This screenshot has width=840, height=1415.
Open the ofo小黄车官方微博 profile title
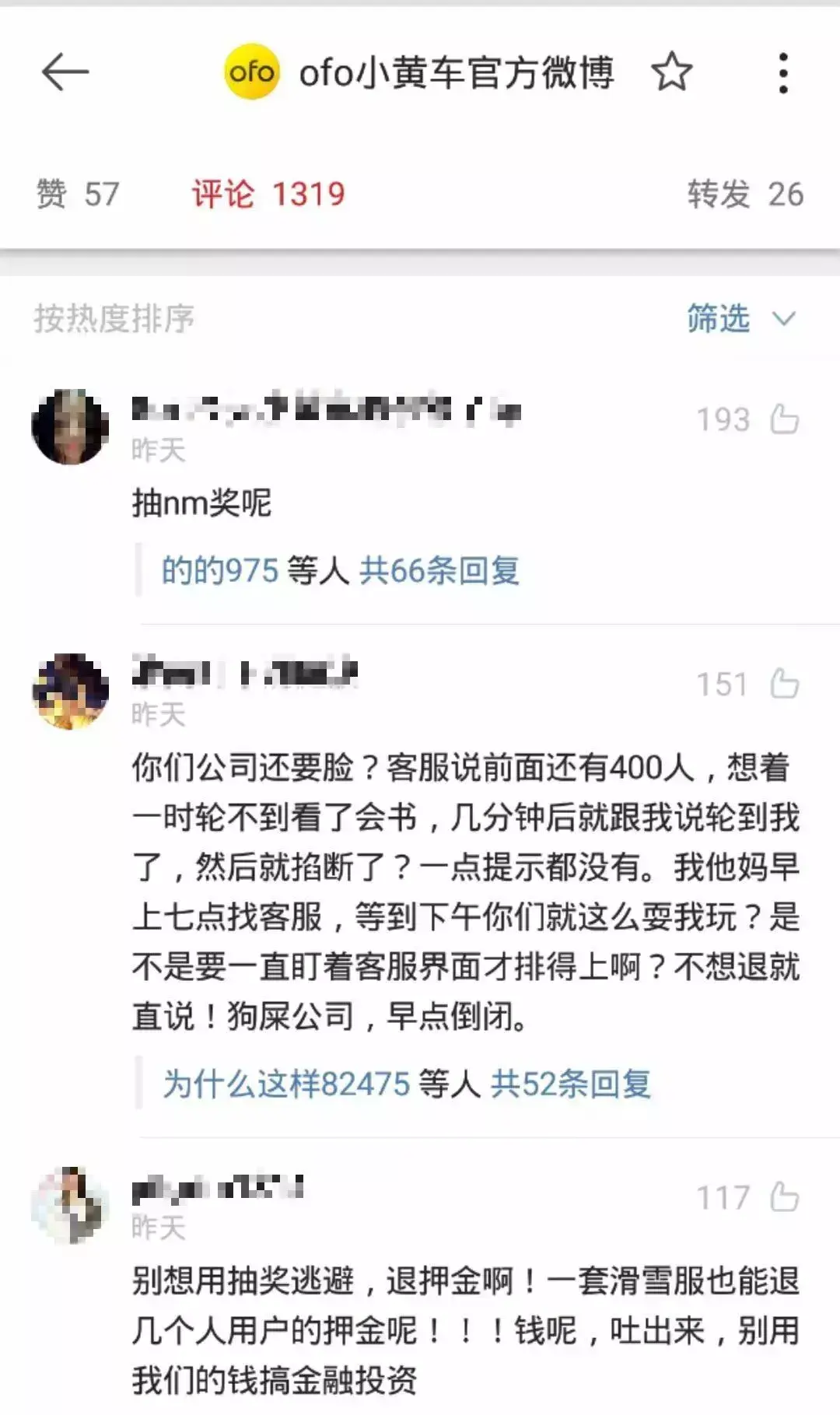[420, 72]
